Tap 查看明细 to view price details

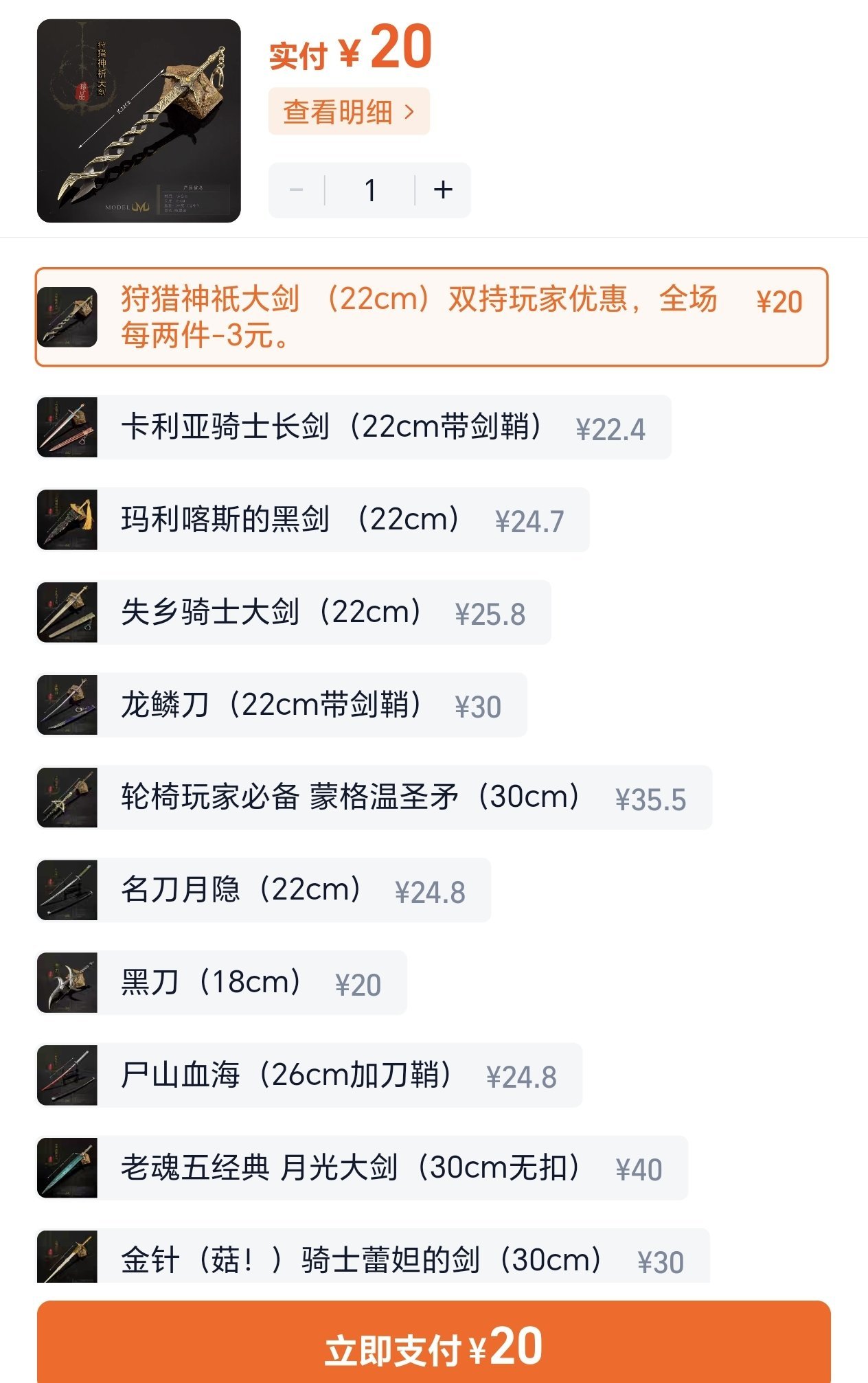349,111
